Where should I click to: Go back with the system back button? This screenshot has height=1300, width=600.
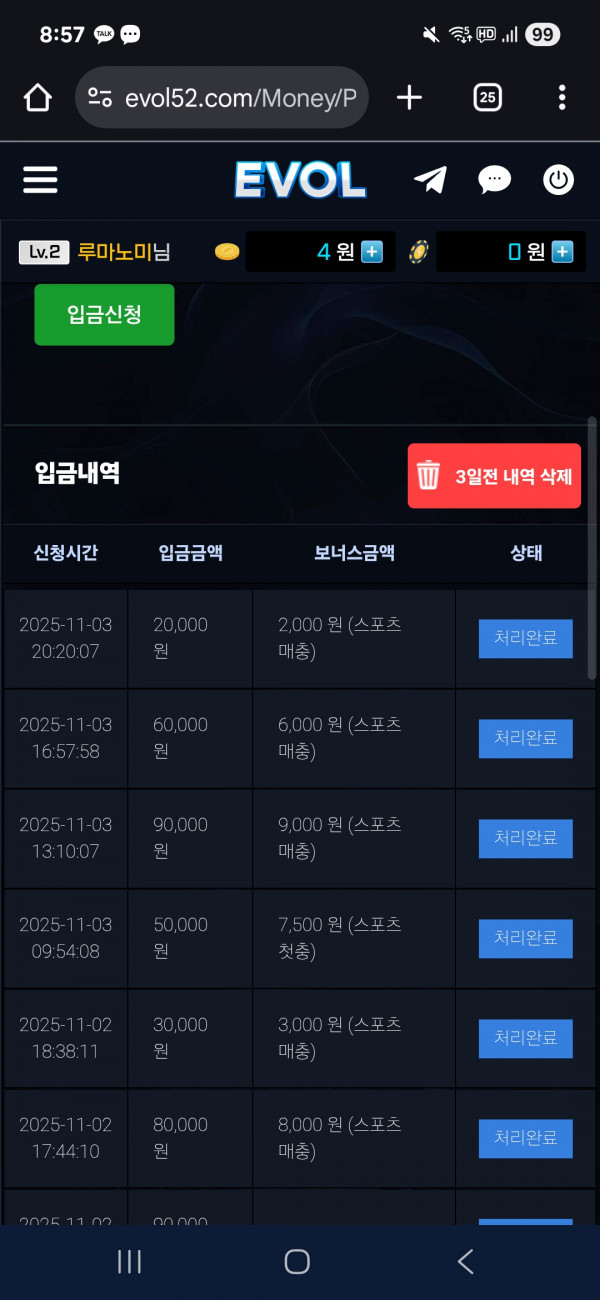[x=465, y=1262]
